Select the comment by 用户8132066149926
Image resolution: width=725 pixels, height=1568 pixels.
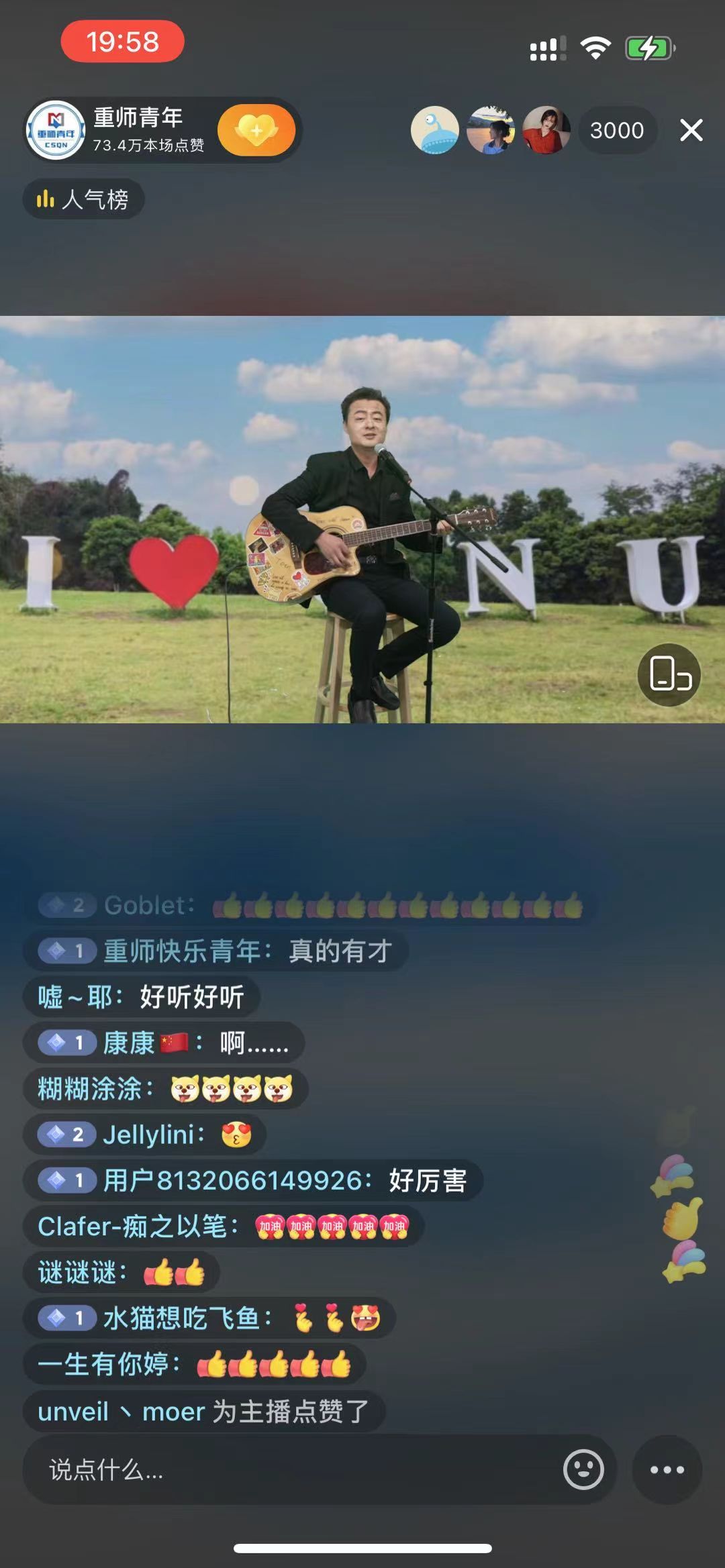tap(252, 1180)
